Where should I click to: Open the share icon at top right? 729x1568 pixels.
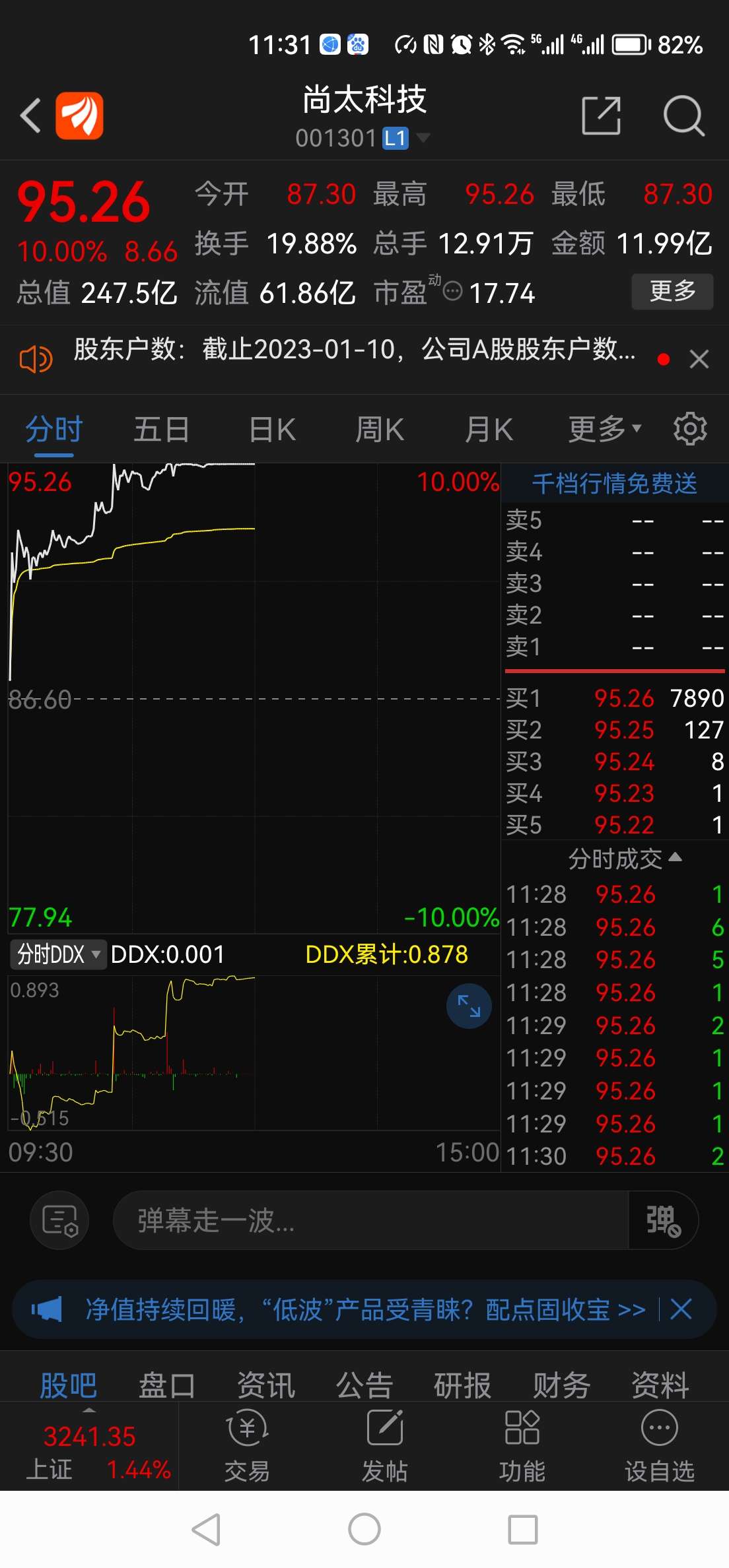coord(601,115)
